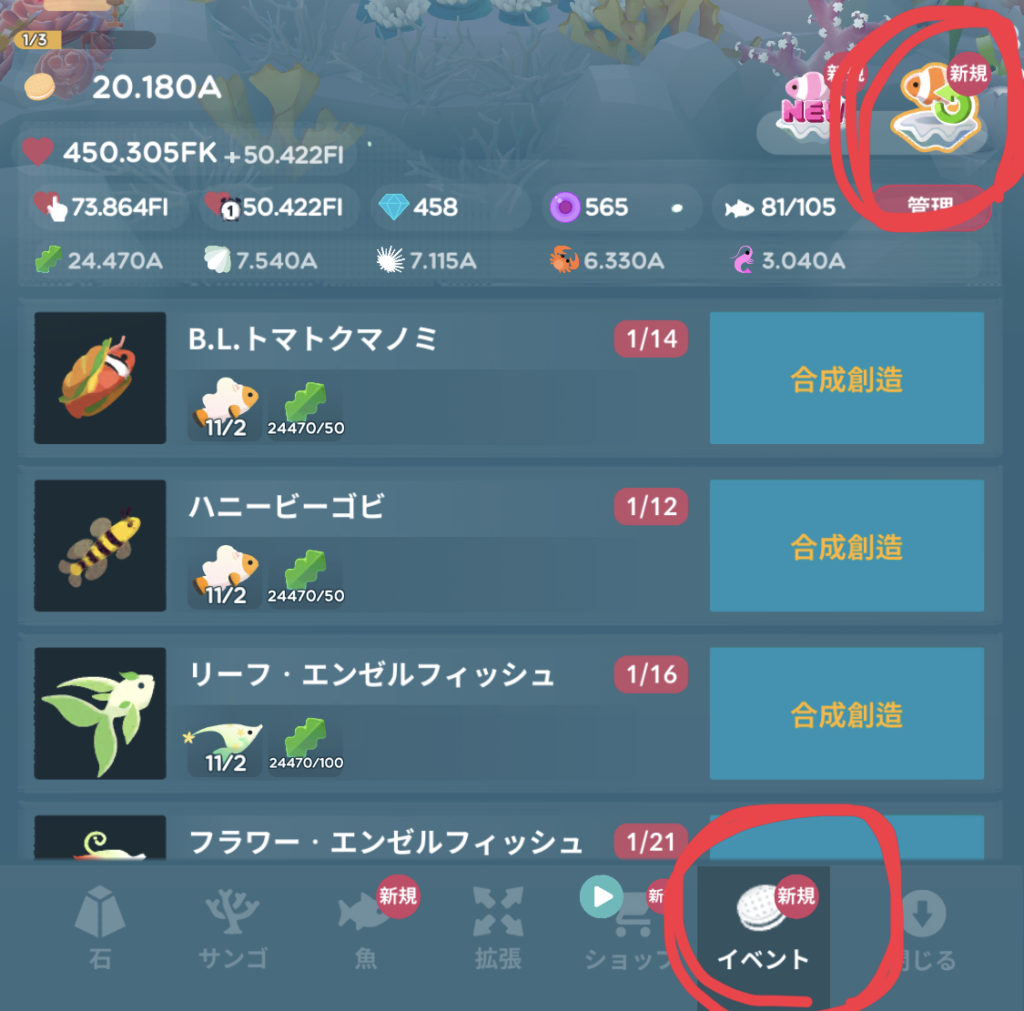Tap 合成創造 for リーフ・エンゼルフィッシュ
The image size is (1024, 1011).
click(846, 714)
